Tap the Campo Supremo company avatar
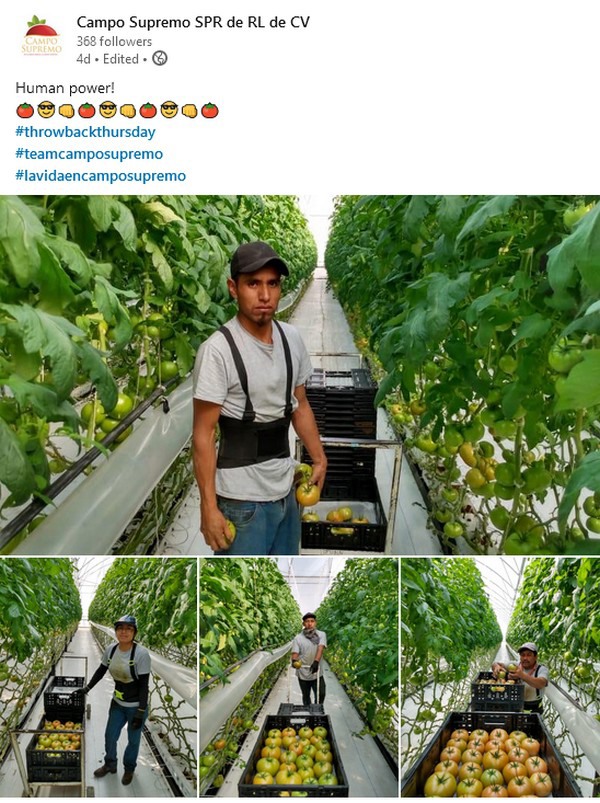600x803 pixels. pos(41,38)
